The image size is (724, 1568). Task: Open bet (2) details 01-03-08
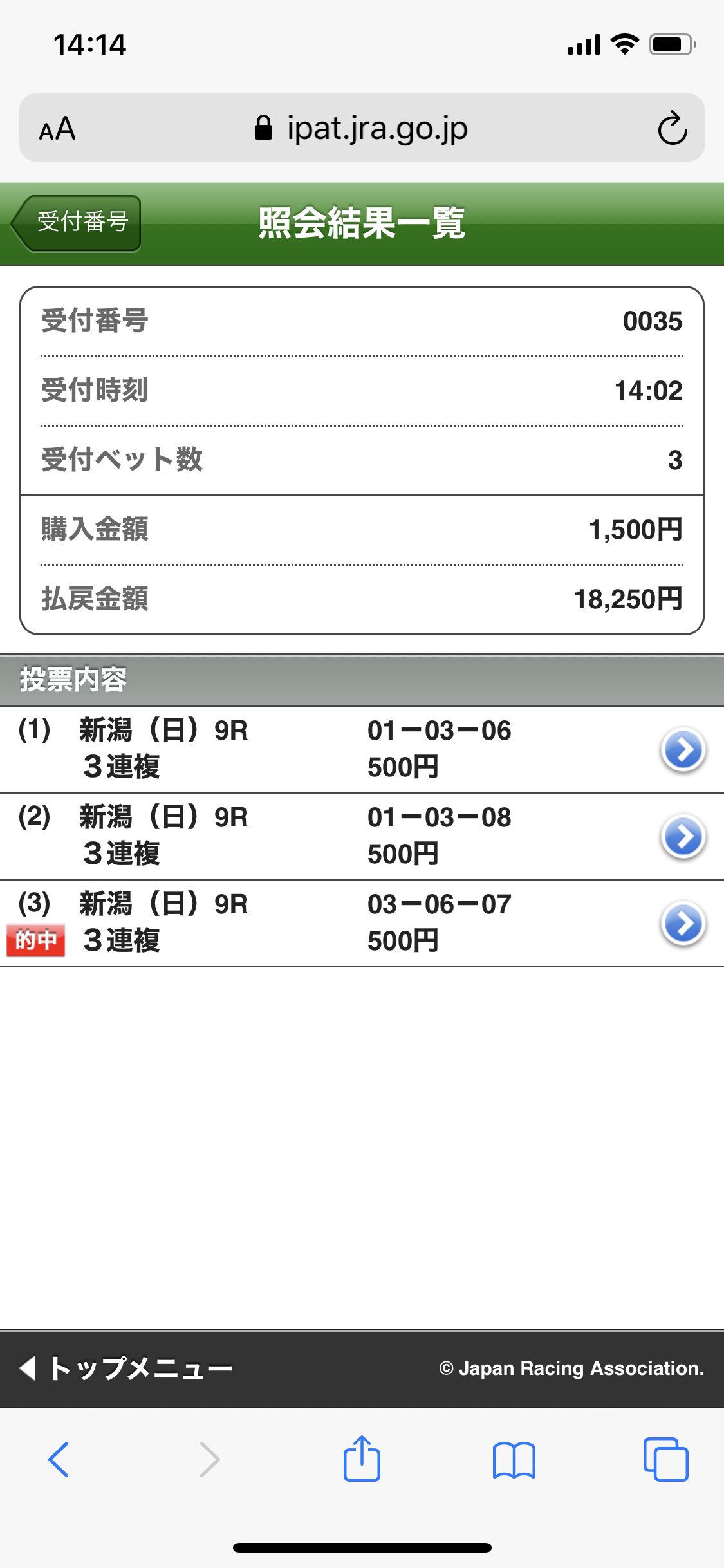683,836
